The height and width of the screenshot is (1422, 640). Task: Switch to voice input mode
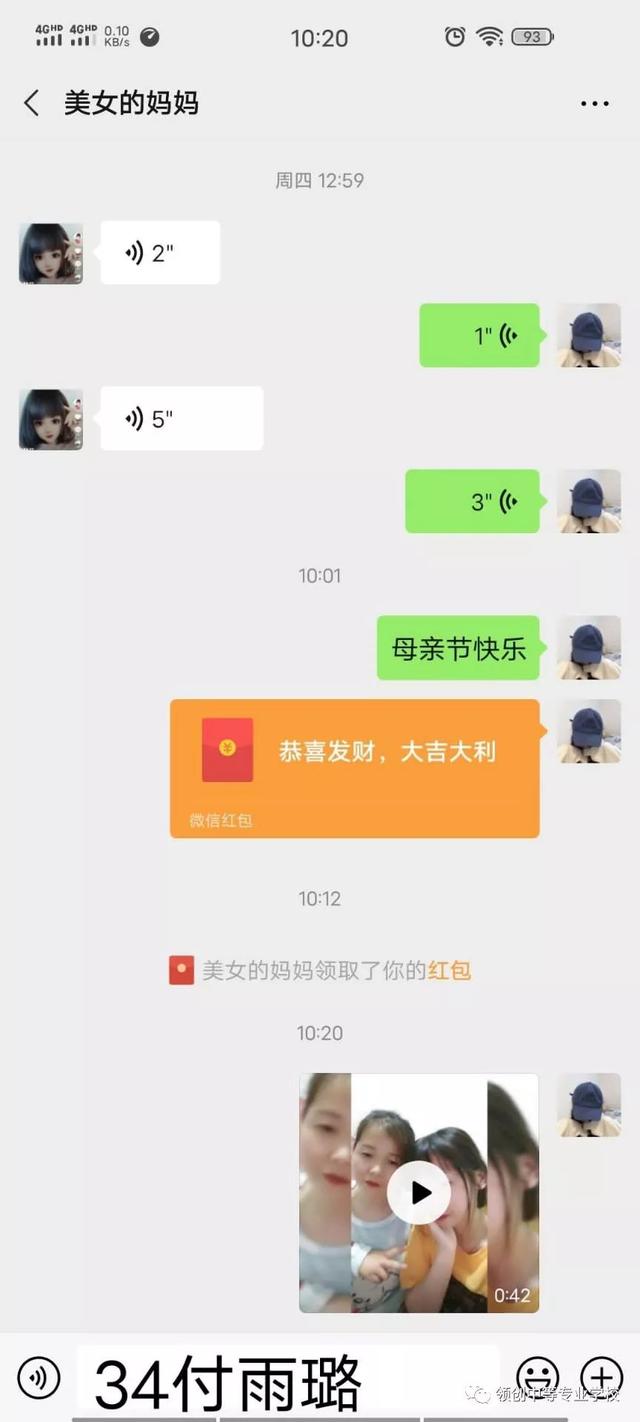39,1378
